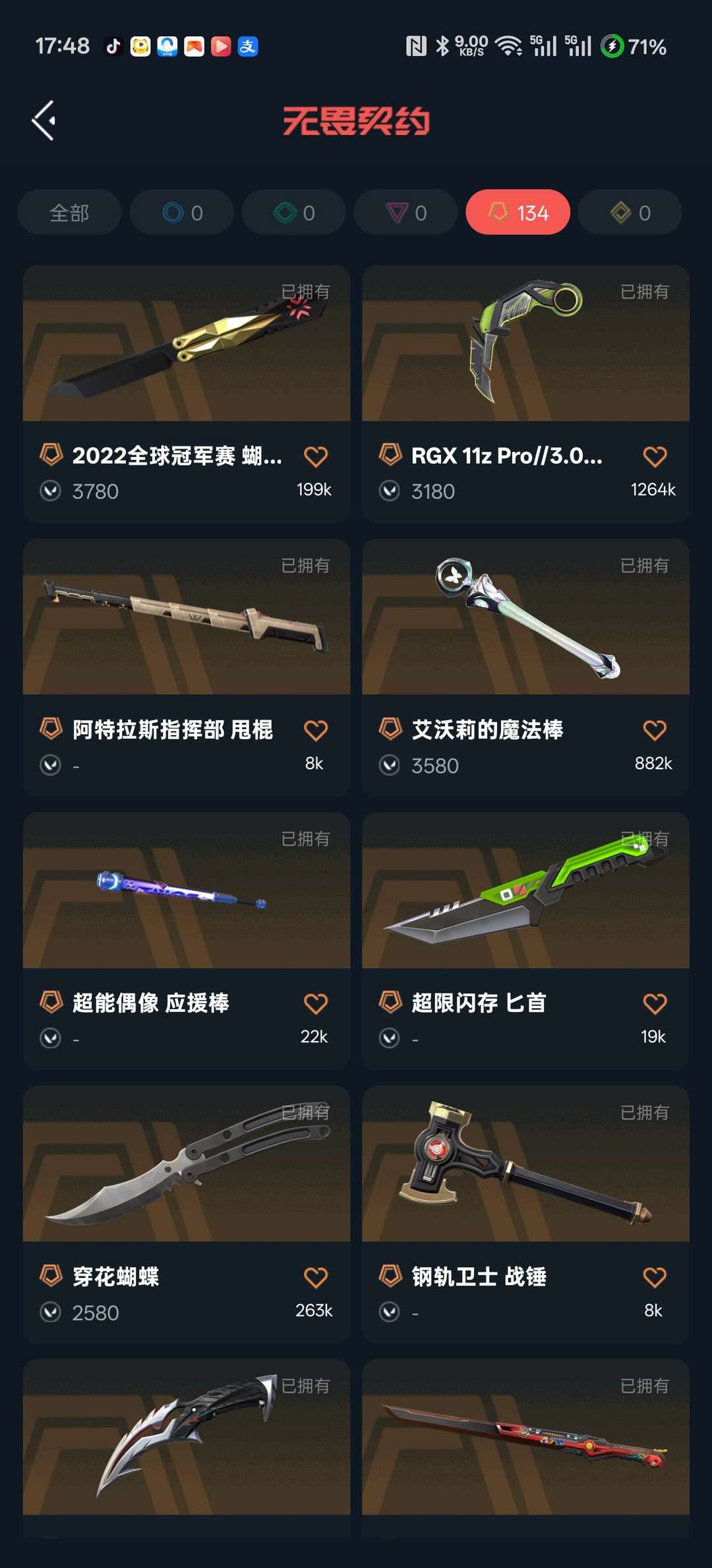The image size is (712, 1568).
Task: Favorite the RGX 11z Pro skin
Action: 654,456
